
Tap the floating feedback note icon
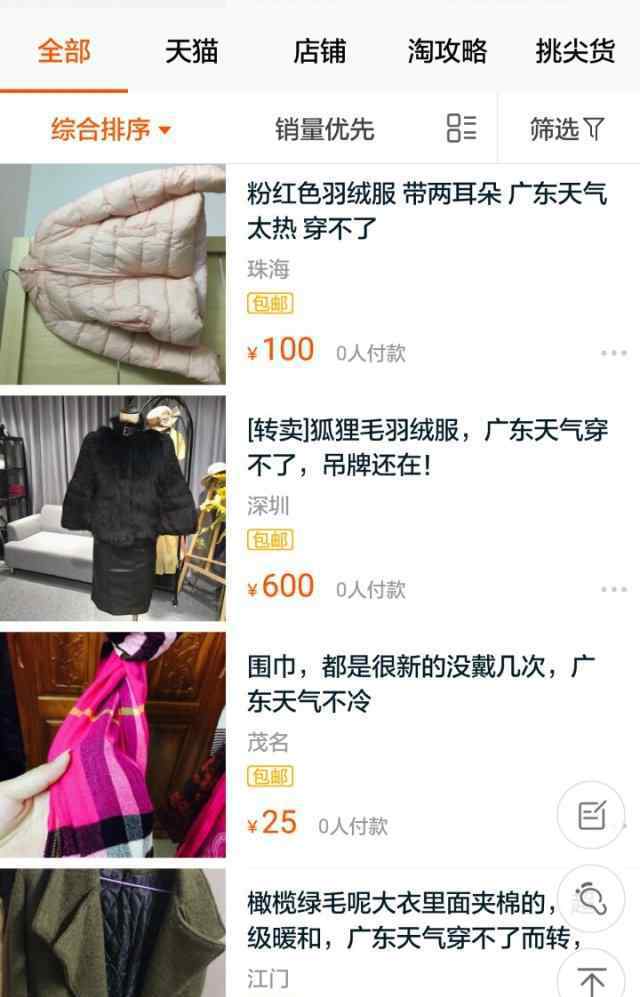click(591, 816)
